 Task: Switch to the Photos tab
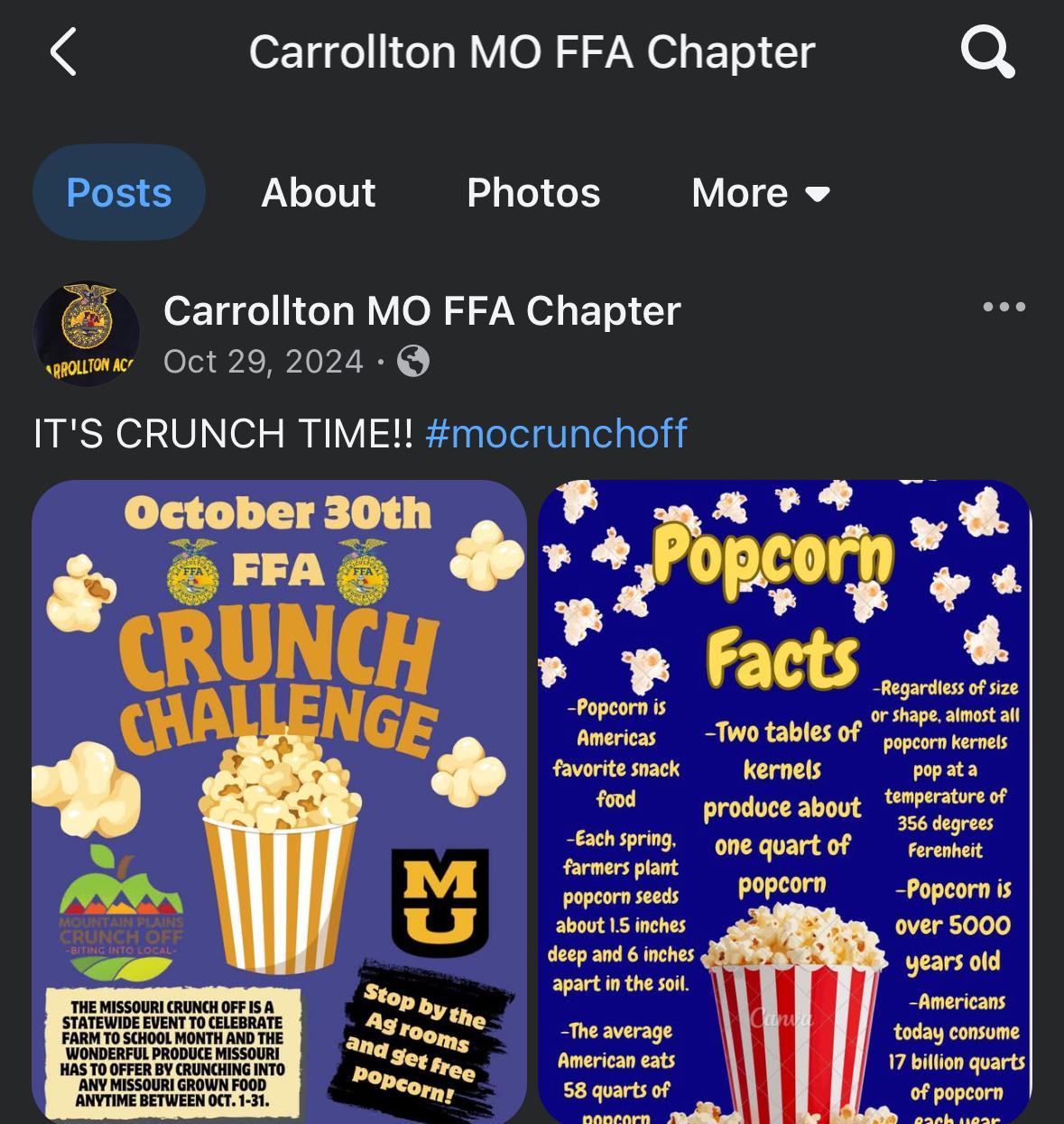[533, 193]
